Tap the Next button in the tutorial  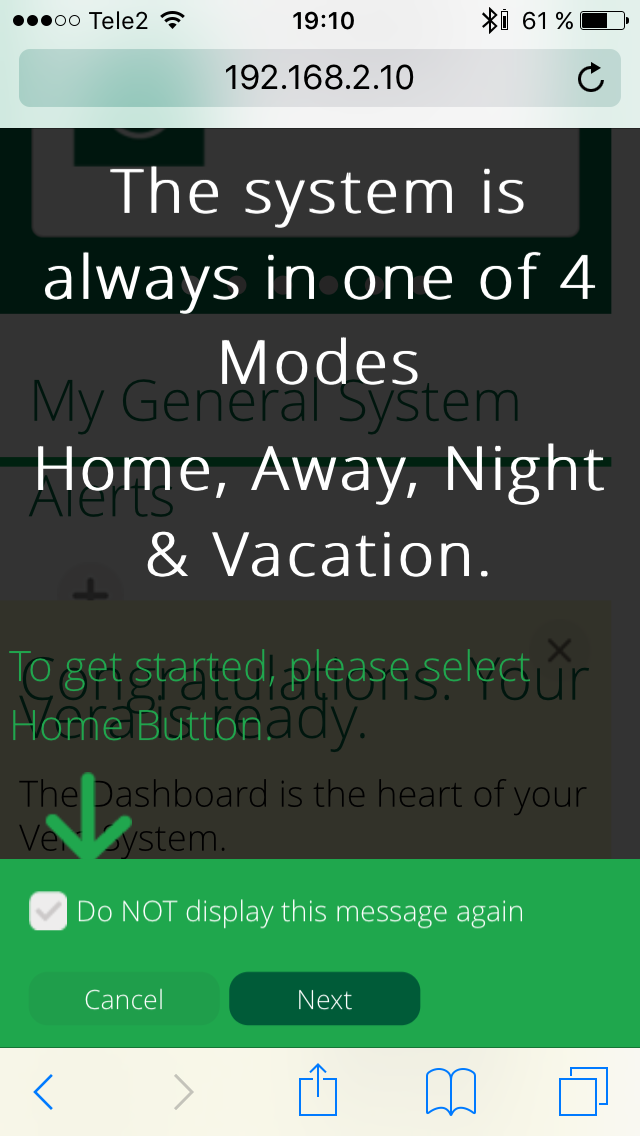coord(325,999)
